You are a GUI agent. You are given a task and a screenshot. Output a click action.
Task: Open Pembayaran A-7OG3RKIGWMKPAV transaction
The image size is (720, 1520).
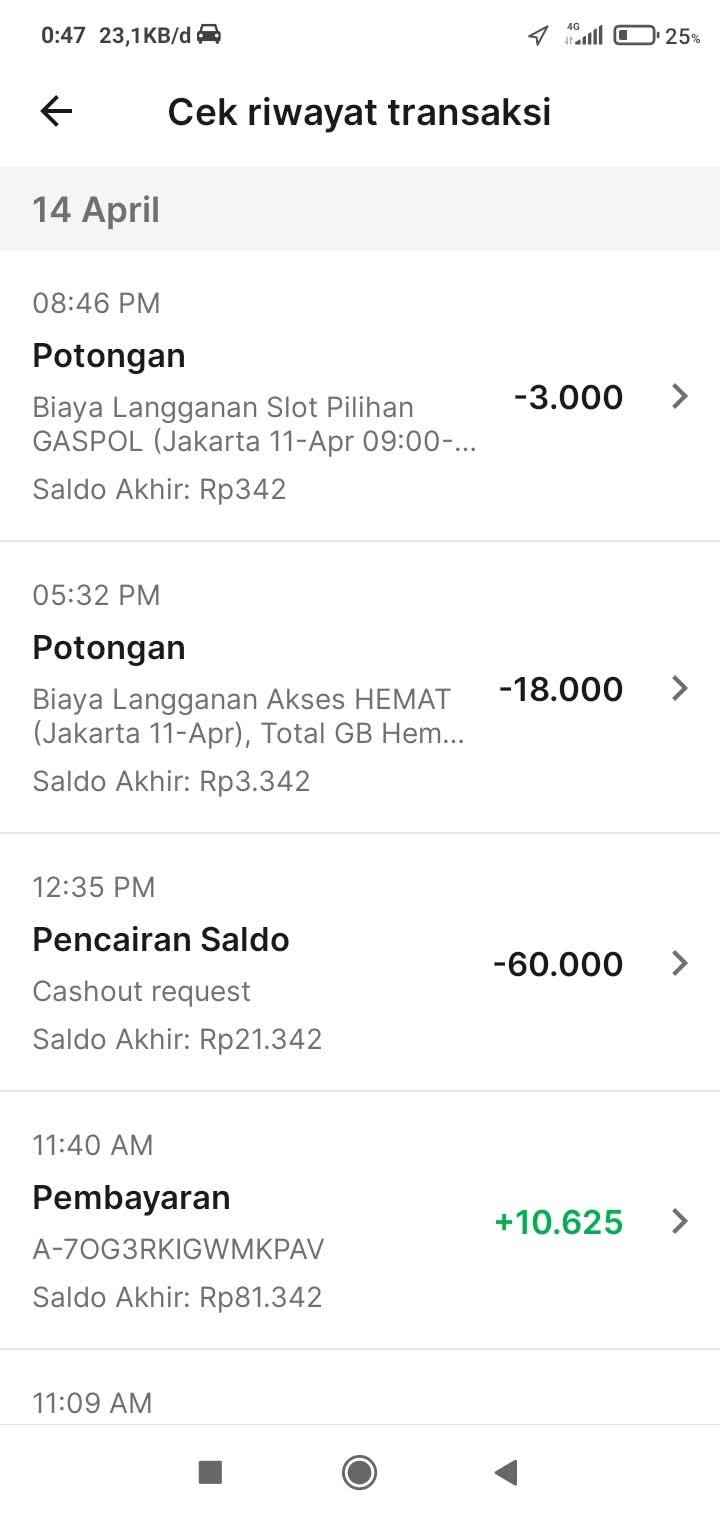360,1221
